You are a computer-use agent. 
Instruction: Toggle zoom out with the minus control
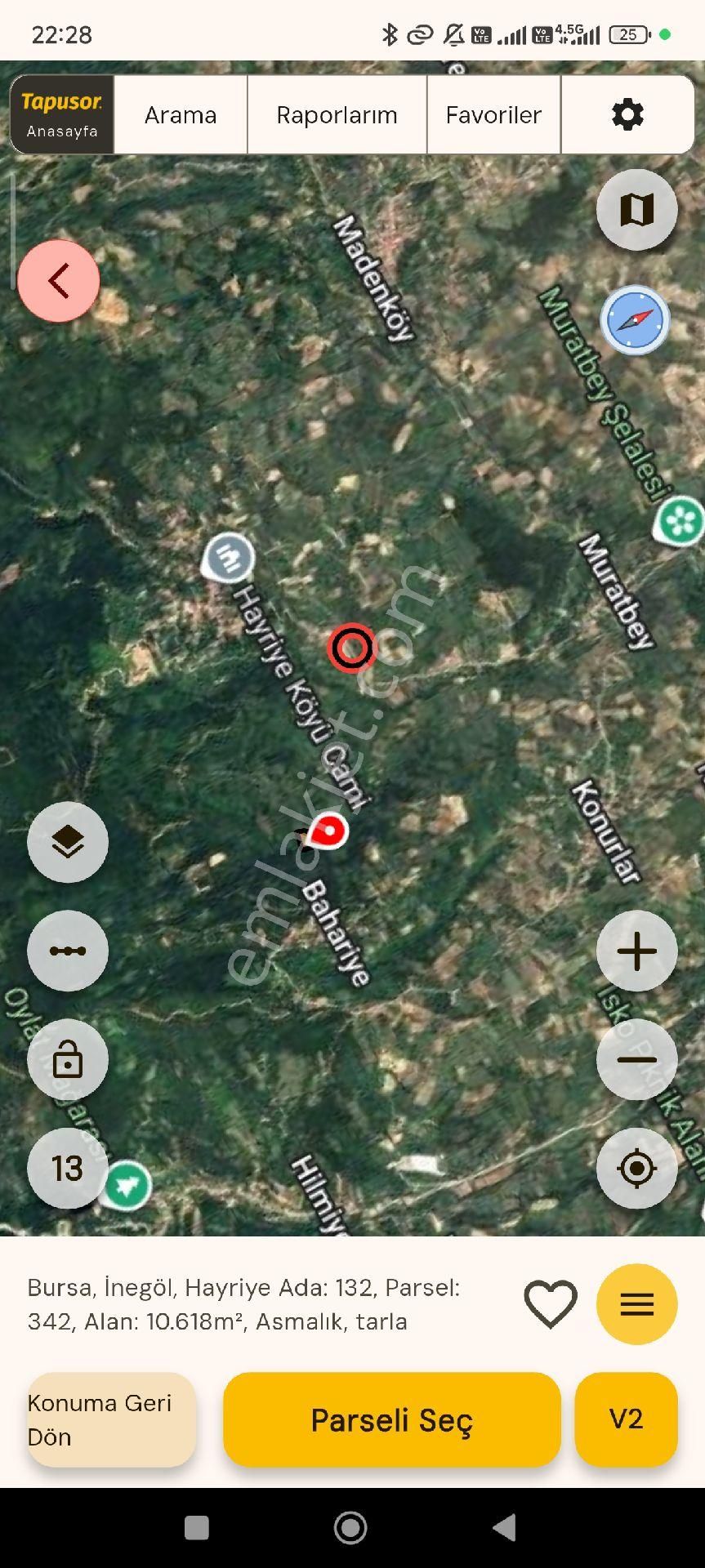pyautogui.click(x=636, y=1059)
